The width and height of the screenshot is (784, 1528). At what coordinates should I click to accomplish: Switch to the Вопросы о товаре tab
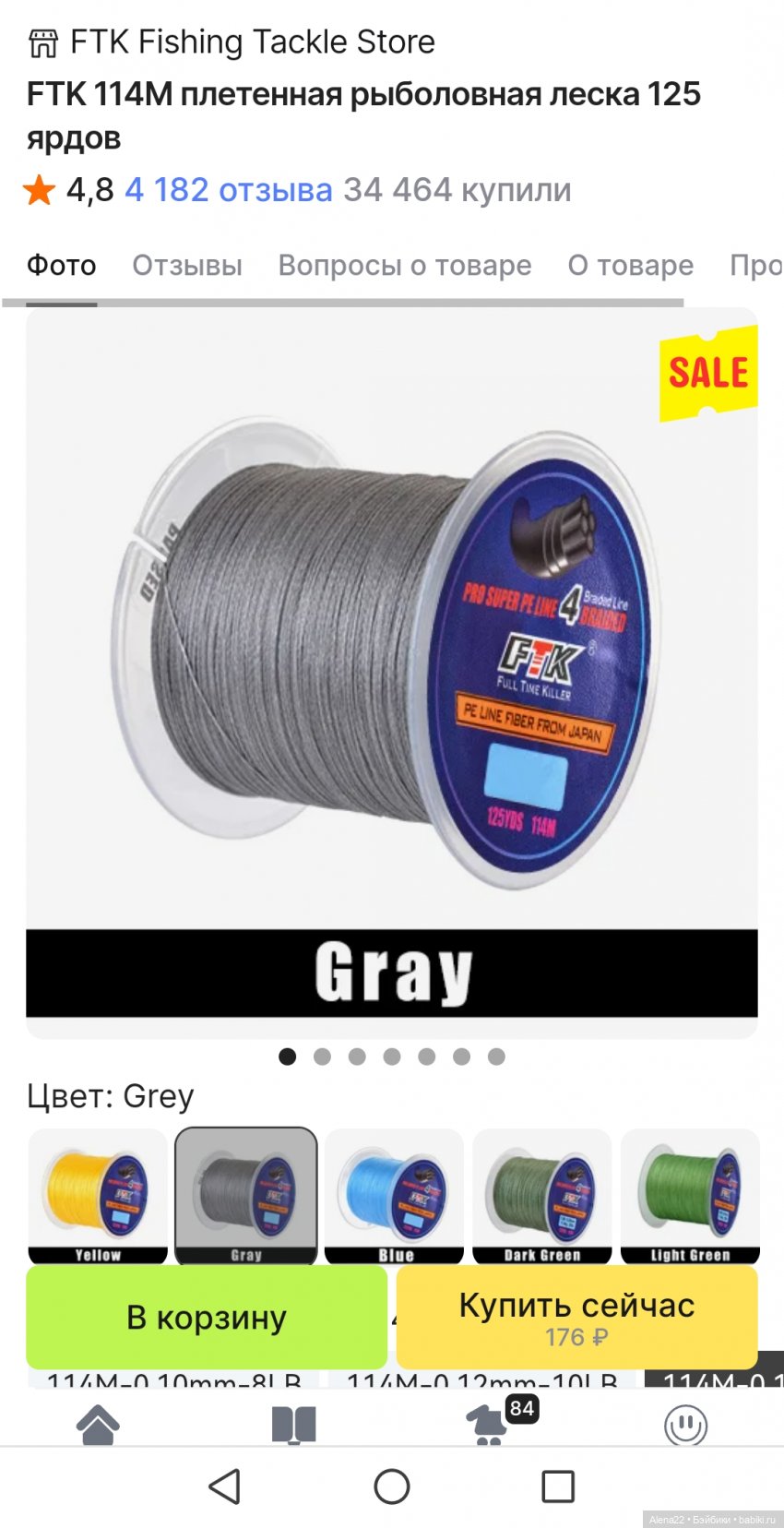coord(405,266)
